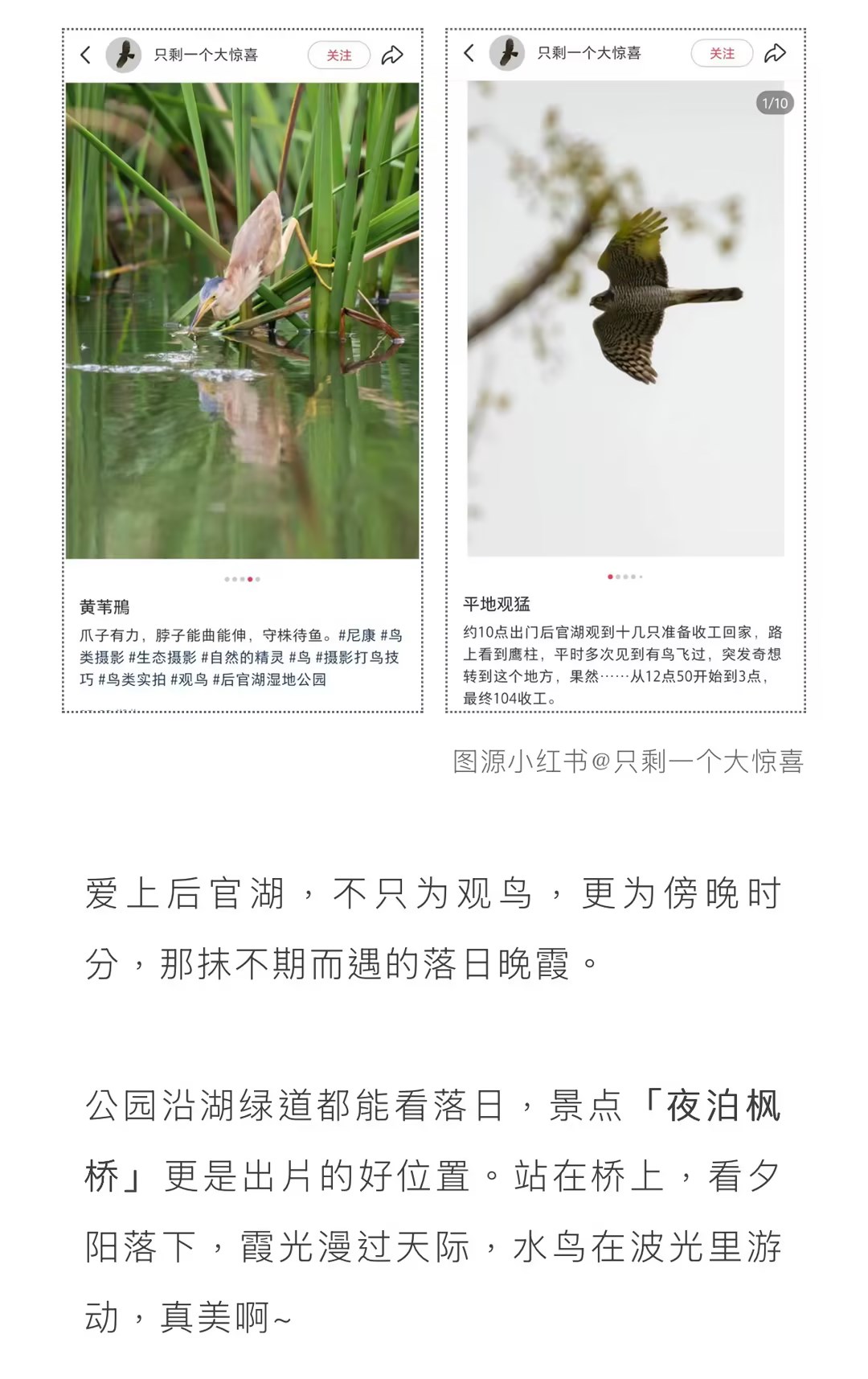Open the 黄苇鳽 post screenshot image
Image resolution: width=868 pixels, height=1379 pixels.
click(x=242, y=370)
